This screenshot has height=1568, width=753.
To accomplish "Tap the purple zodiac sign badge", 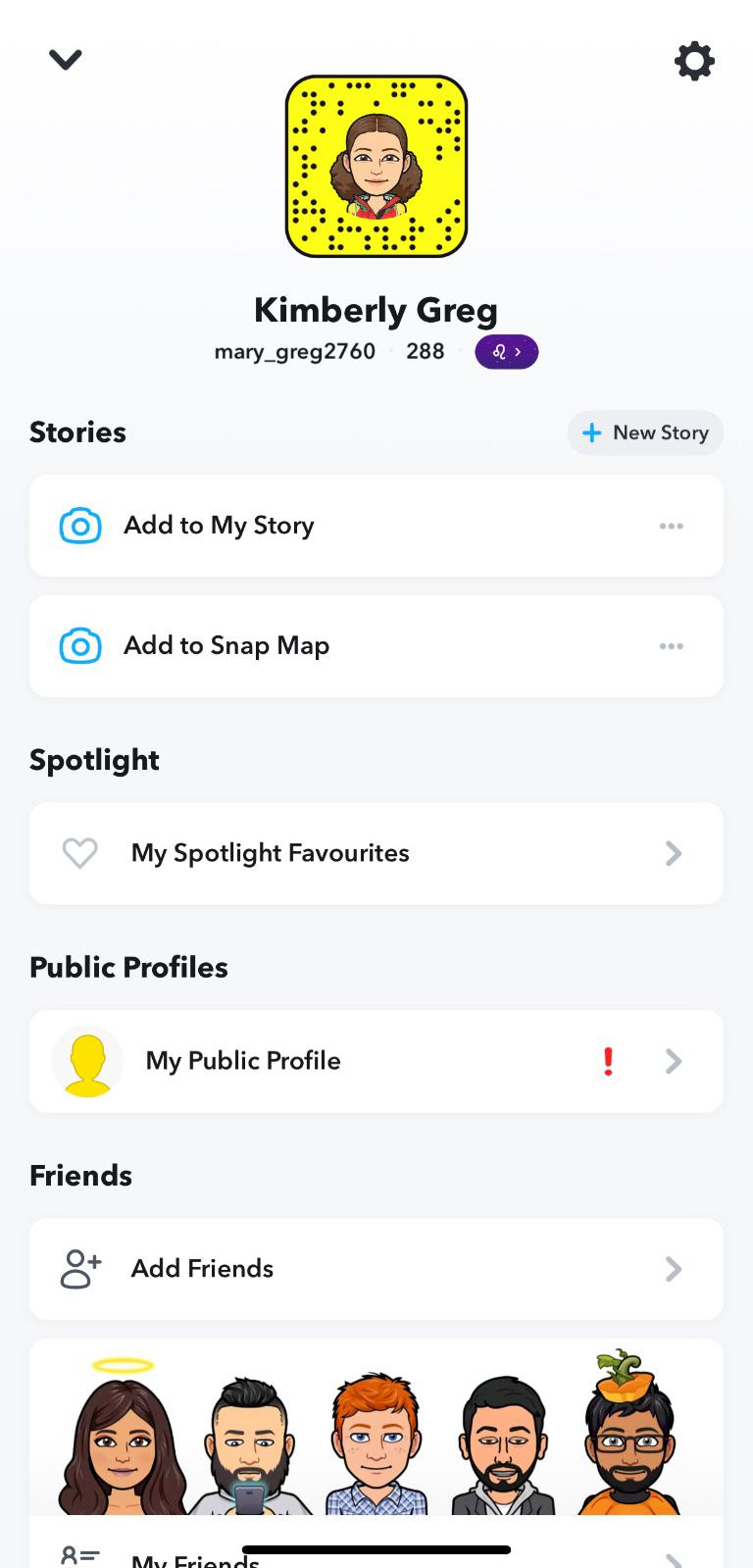I will point(506,352).
